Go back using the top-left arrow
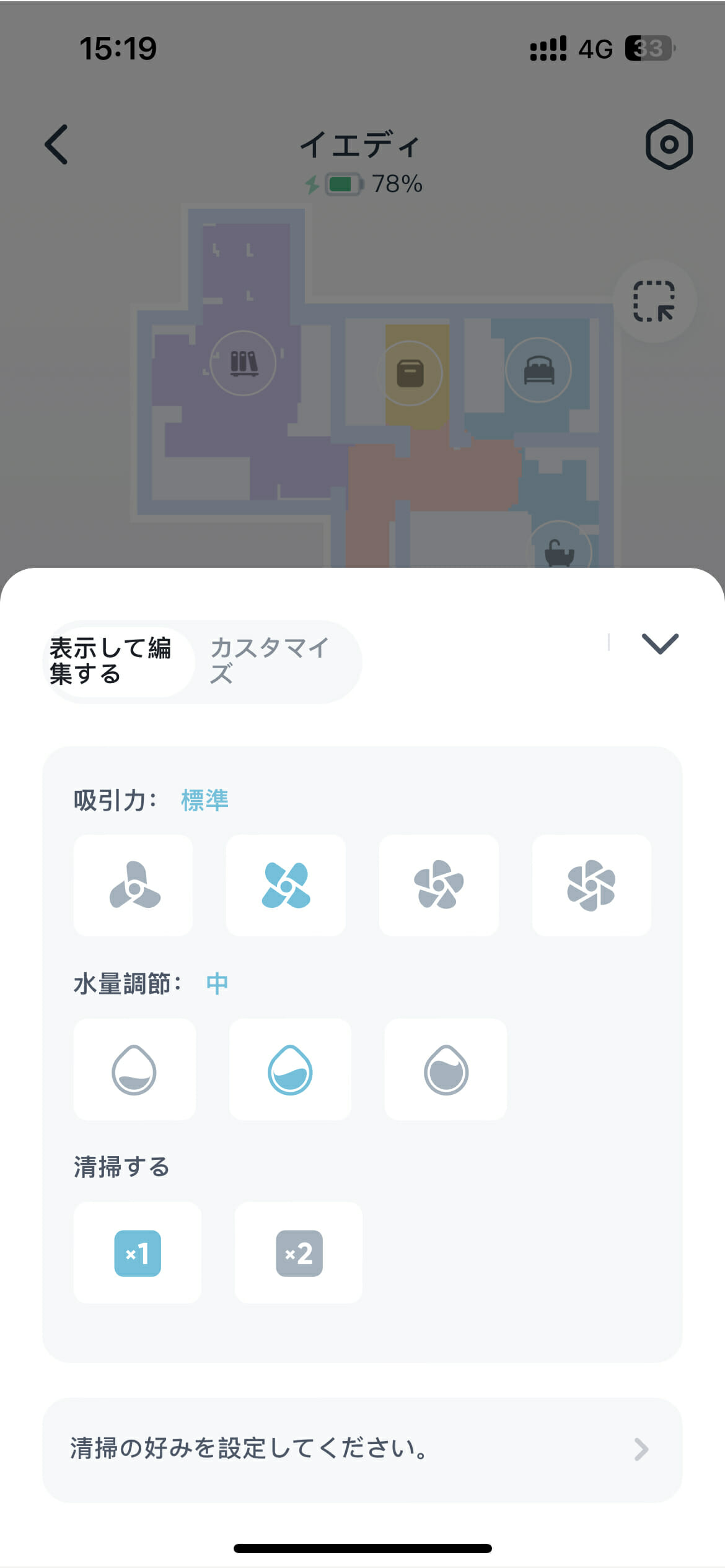Viewport: 725px width, 1568px height. click(56, 144)
